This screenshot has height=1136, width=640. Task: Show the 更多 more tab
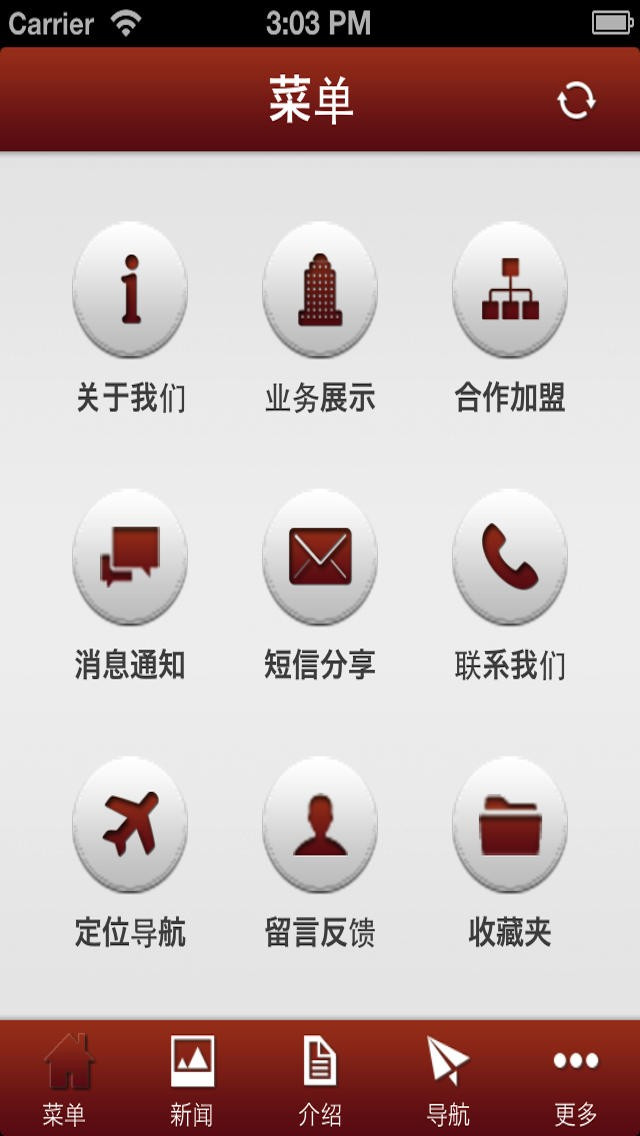[x=576, y=1080]
